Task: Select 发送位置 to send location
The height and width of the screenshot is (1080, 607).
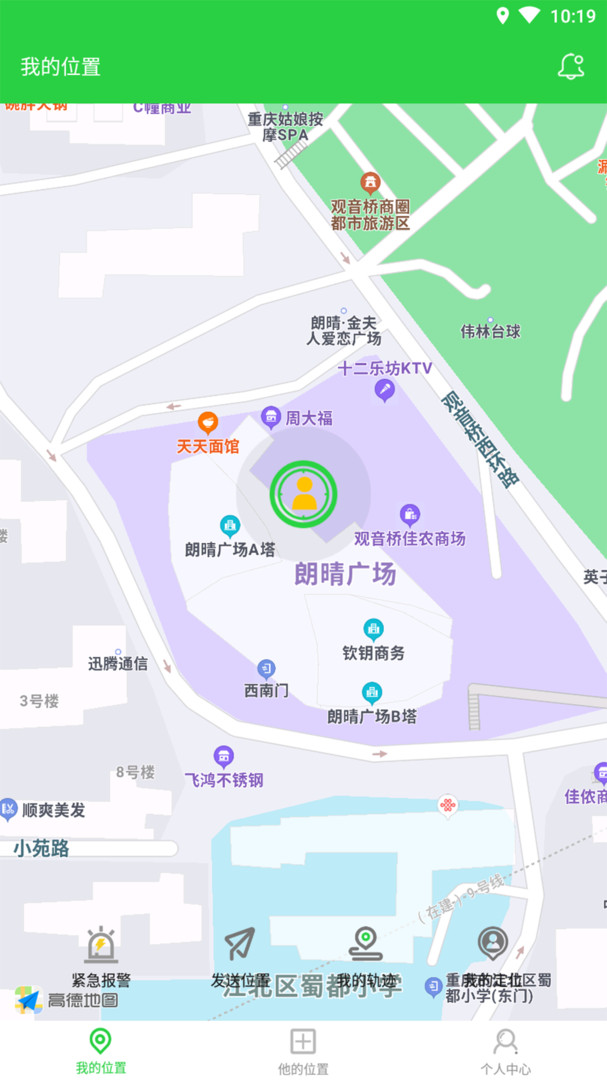Action: [x=240, y=956]
